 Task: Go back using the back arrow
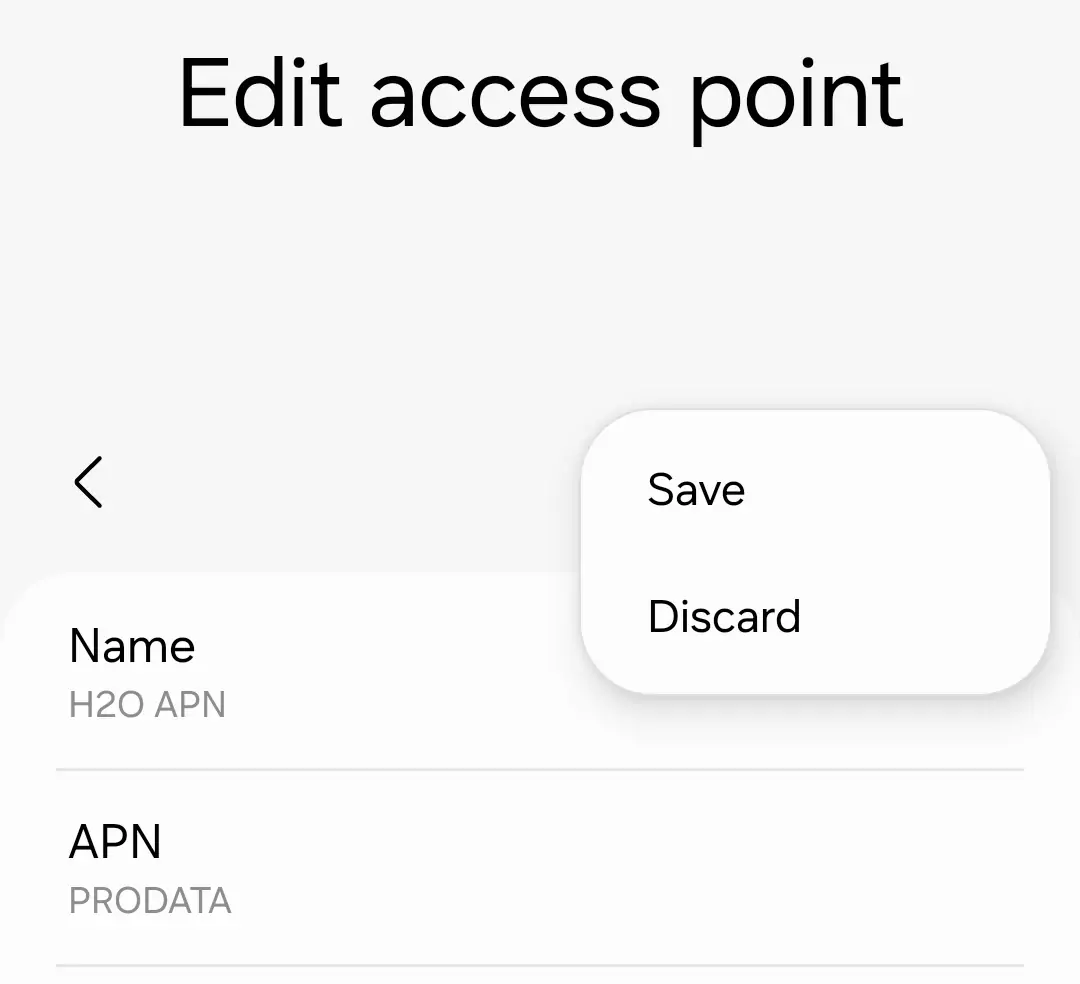click(x=89, y=482)
